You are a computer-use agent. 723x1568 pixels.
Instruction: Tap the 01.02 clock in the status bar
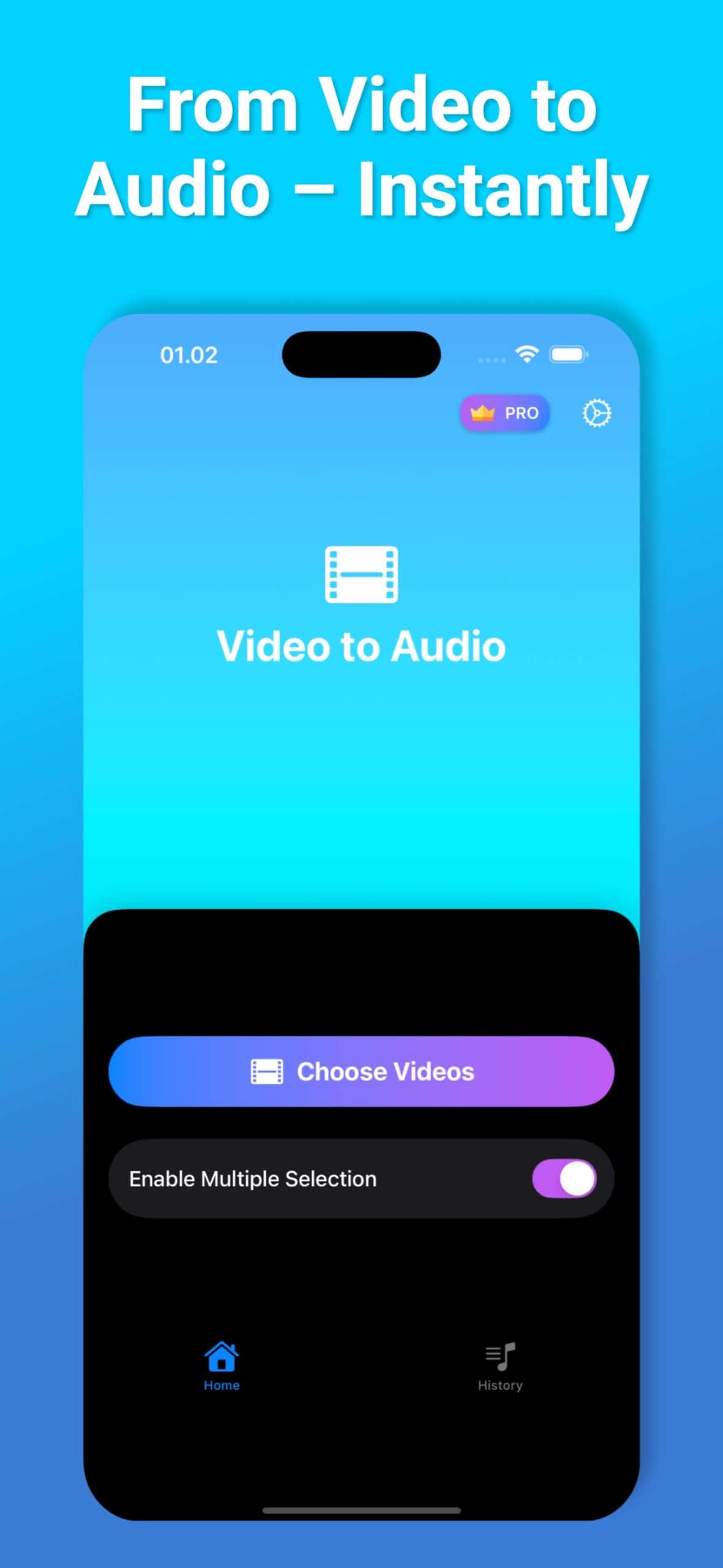(190, 354)
